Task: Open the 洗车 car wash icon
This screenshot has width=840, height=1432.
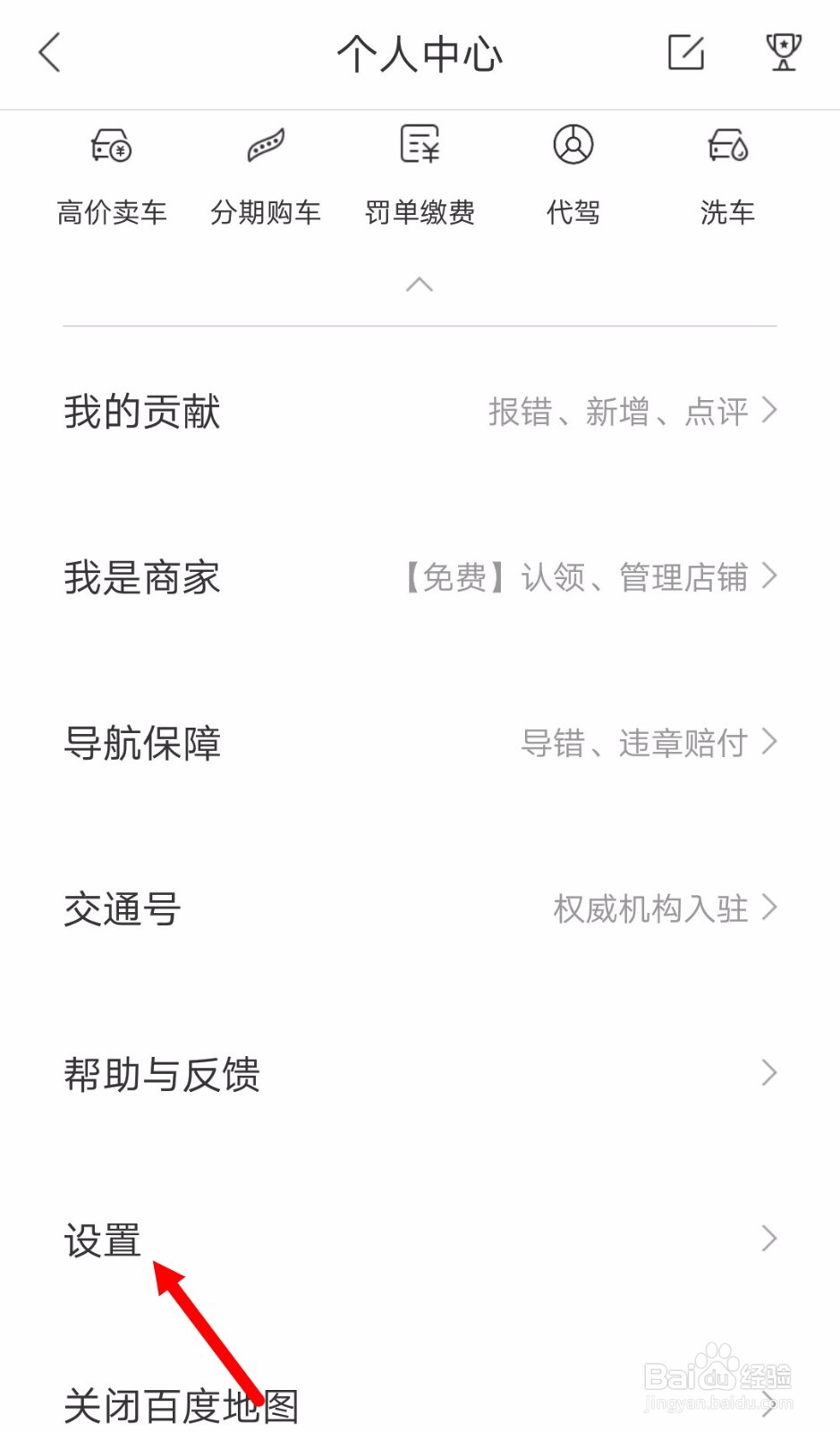Action: [x=726, y=170]
